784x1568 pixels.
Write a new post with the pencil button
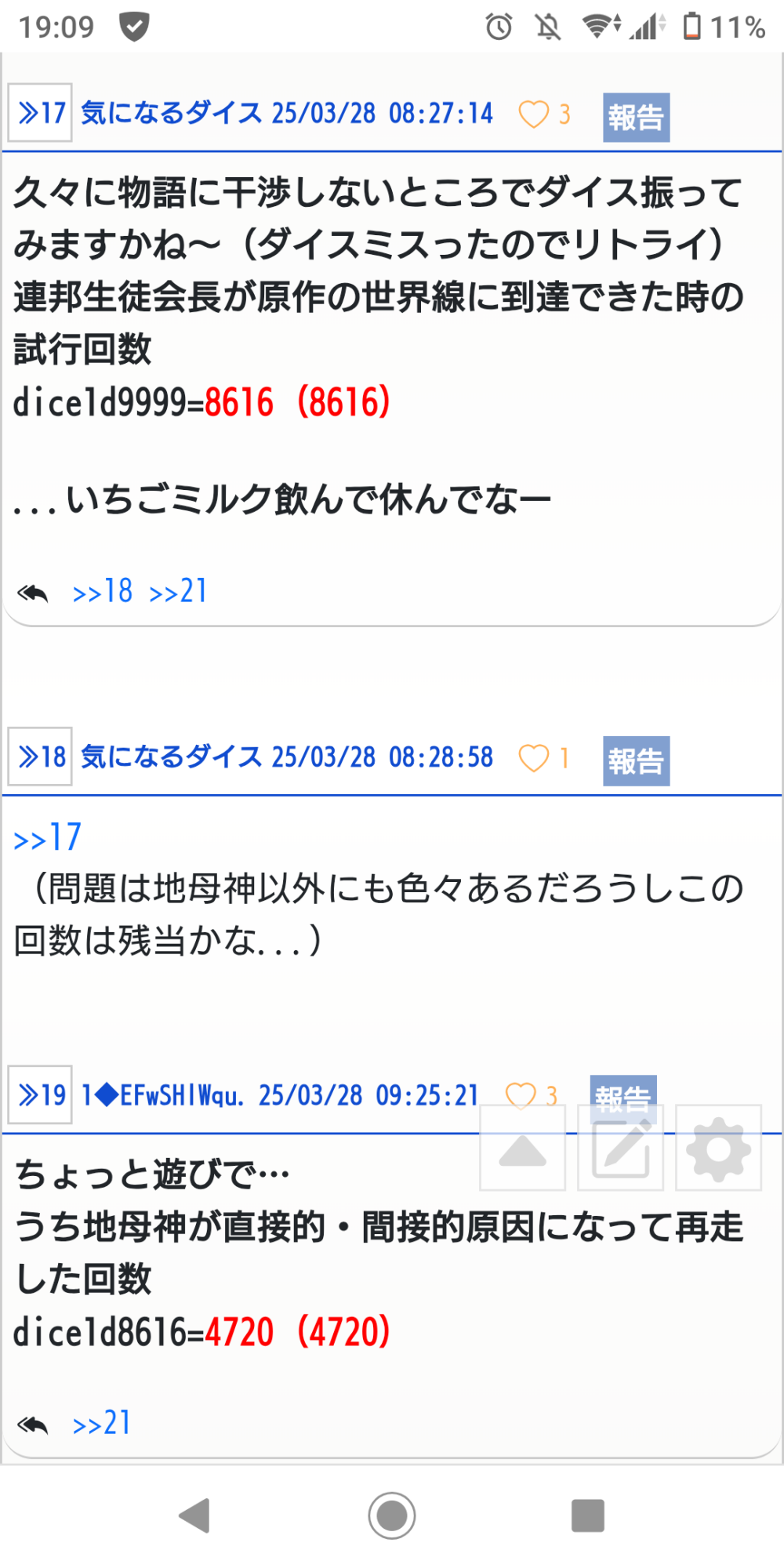coord(621,1149)
